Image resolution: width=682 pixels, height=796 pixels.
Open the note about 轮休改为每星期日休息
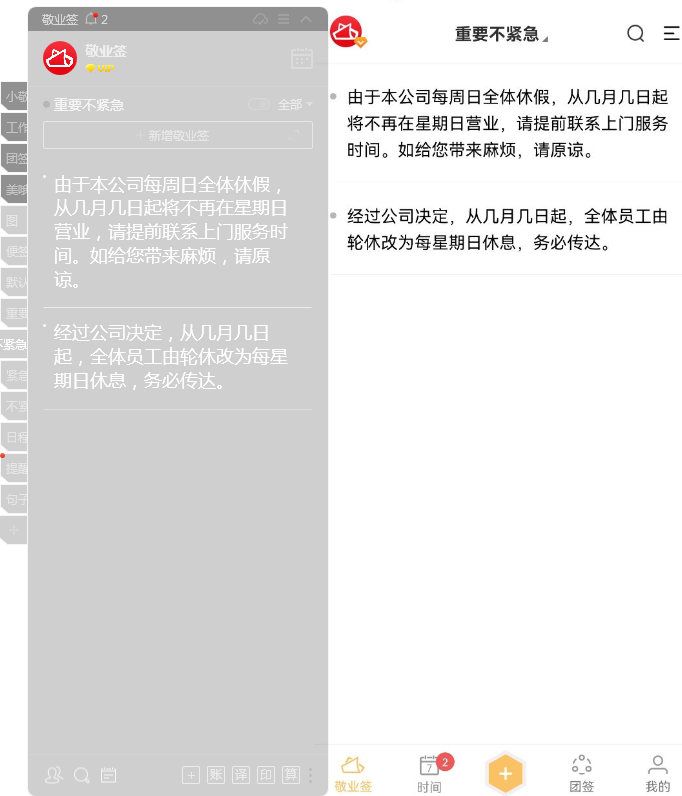[x=507, y=229]
